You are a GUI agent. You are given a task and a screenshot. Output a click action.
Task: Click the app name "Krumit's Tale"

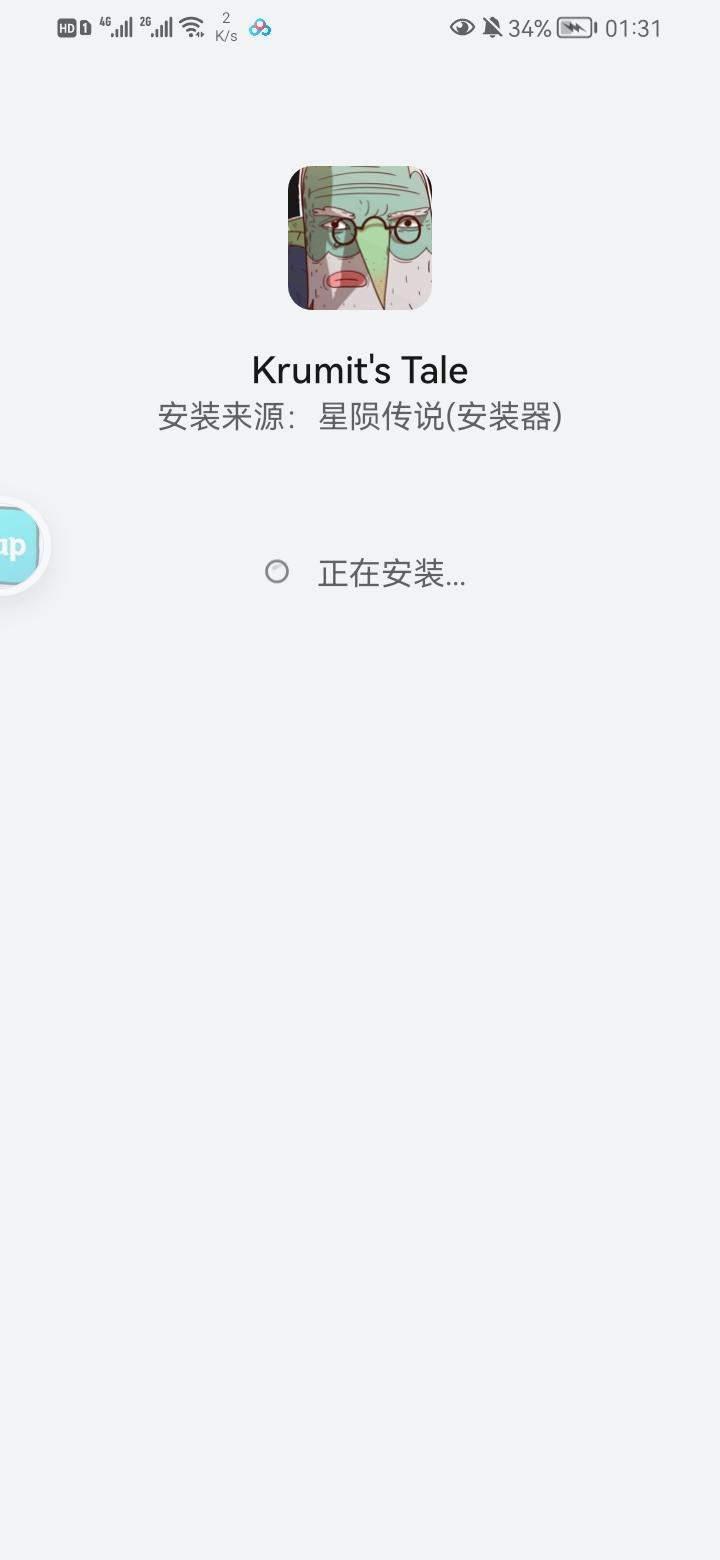tap(359, 369)
